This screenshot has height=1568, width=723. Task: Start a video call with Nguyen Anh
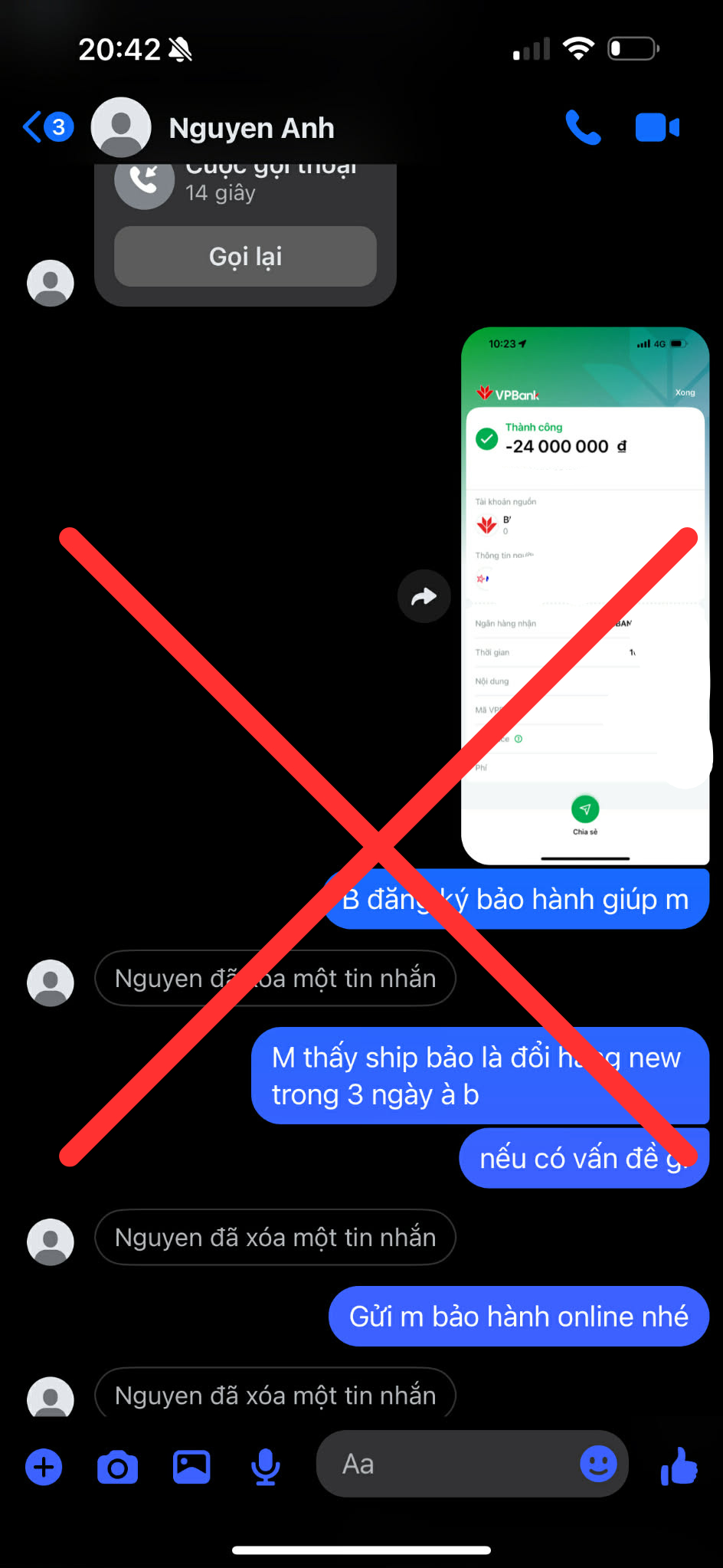656,127
